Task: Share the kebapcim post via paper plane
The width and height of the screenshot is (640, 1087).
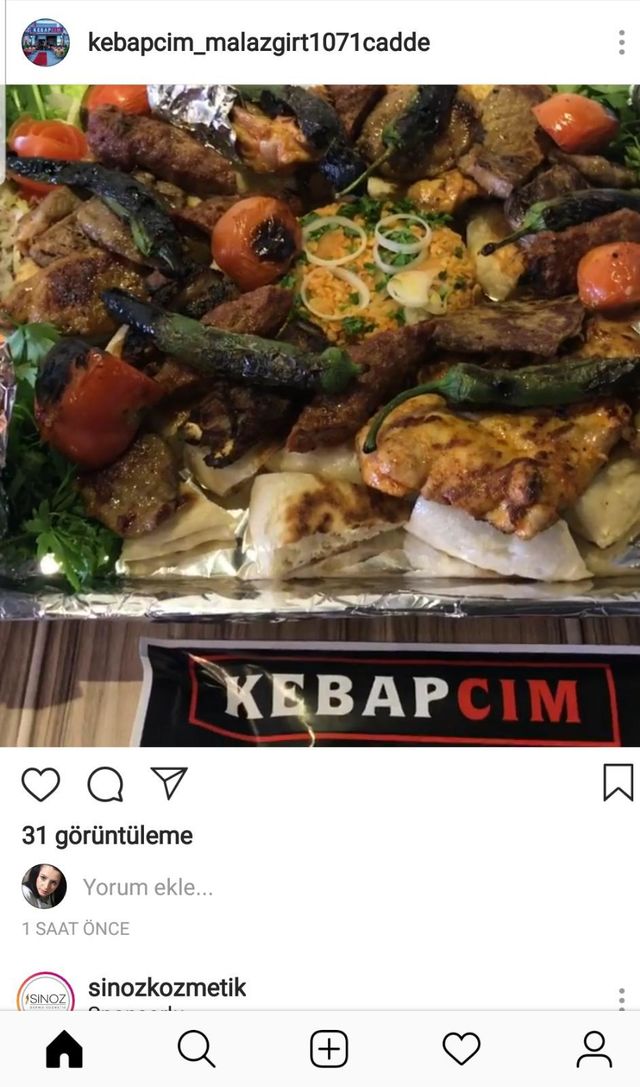Action: [170, 783]
